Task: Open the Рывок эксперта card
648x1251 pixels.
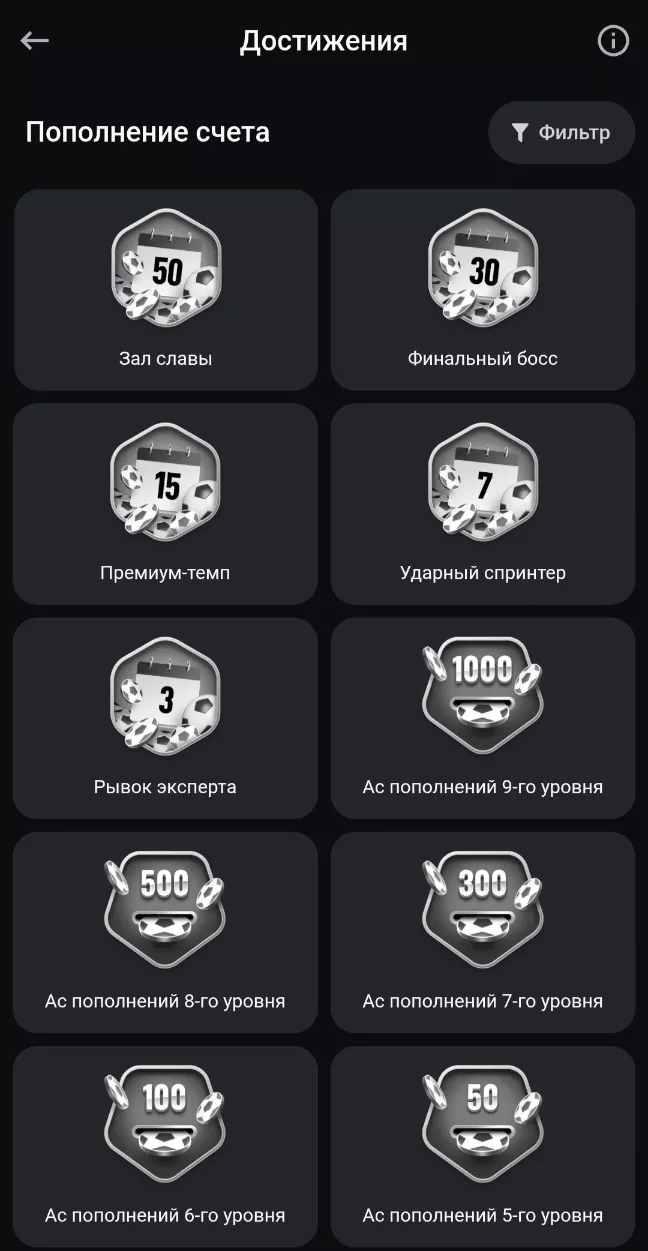Action: pos(166,717)
